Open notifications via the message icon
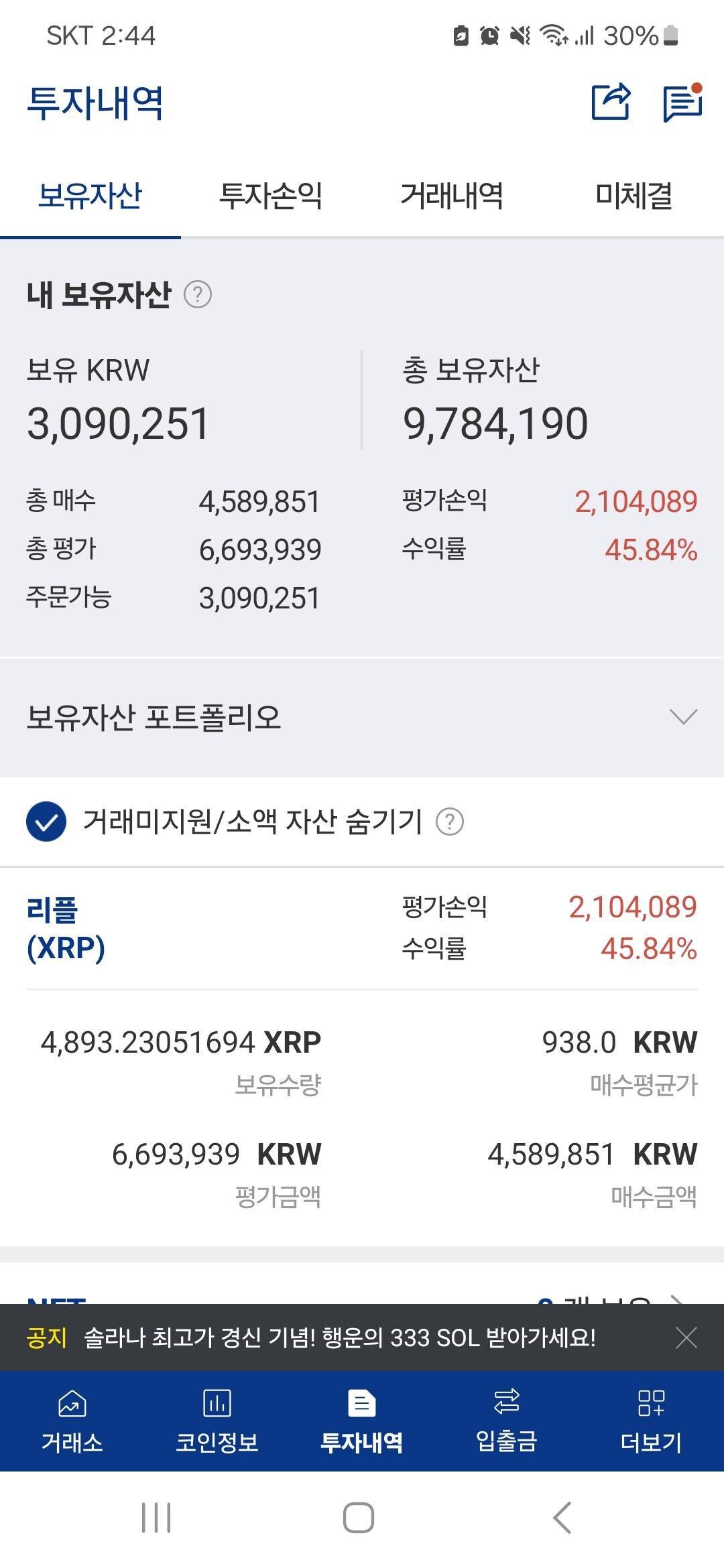This screenshot has height=1568, width=724. (682, 102)
